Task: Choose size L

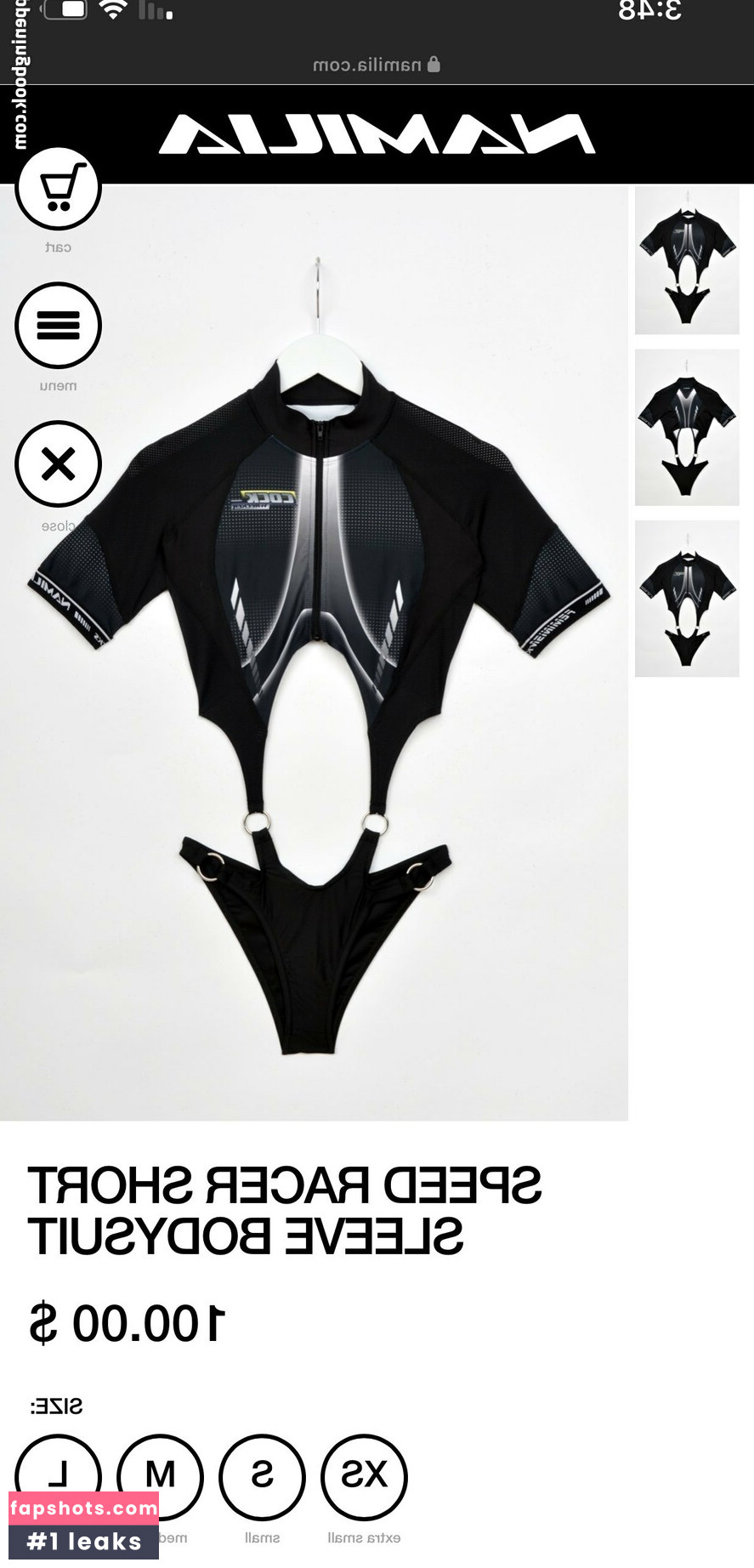Action: point(58,1478)
